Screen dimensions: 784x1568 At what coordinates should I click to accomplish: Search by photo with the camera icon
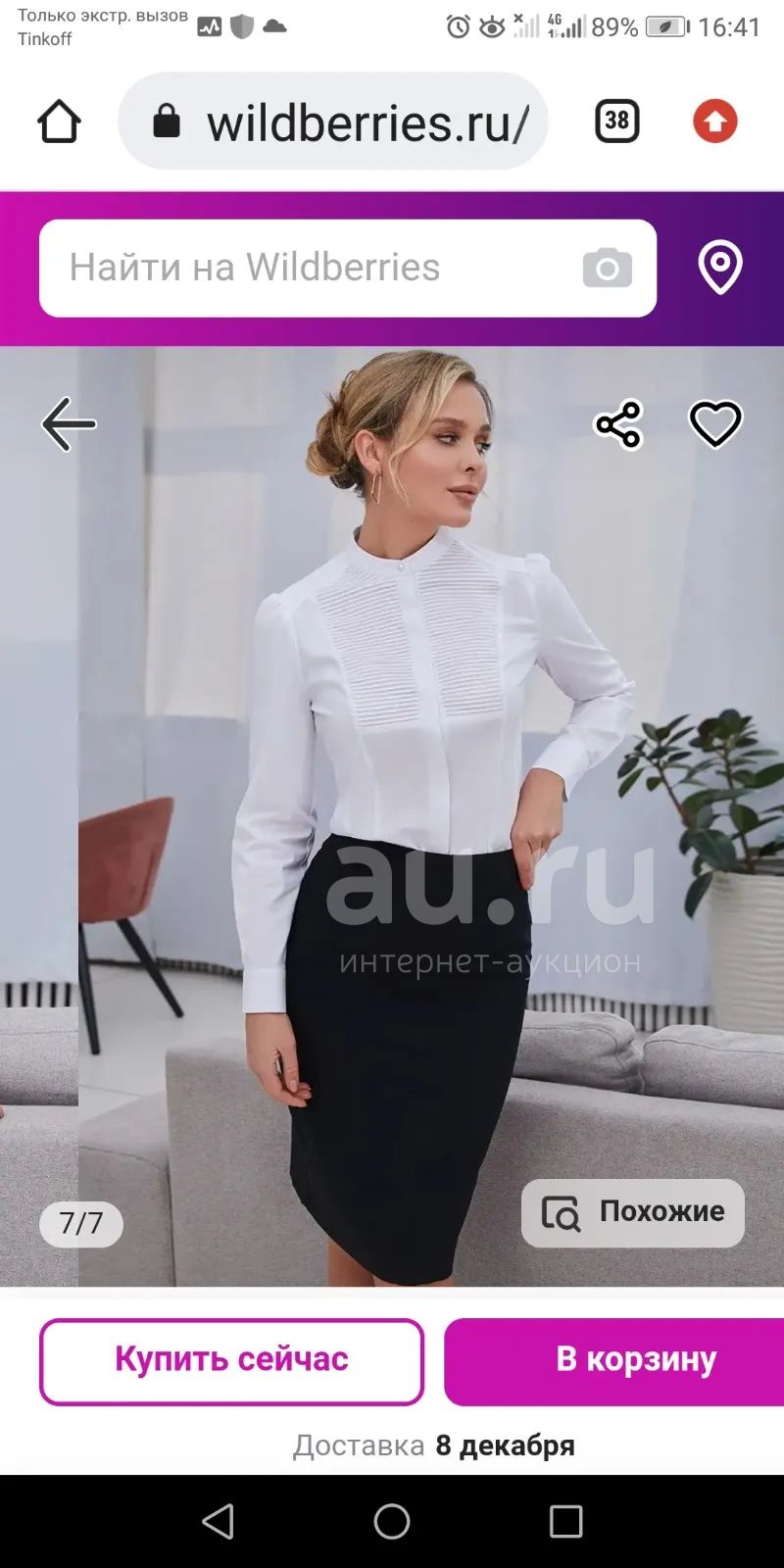coord(608,268)
